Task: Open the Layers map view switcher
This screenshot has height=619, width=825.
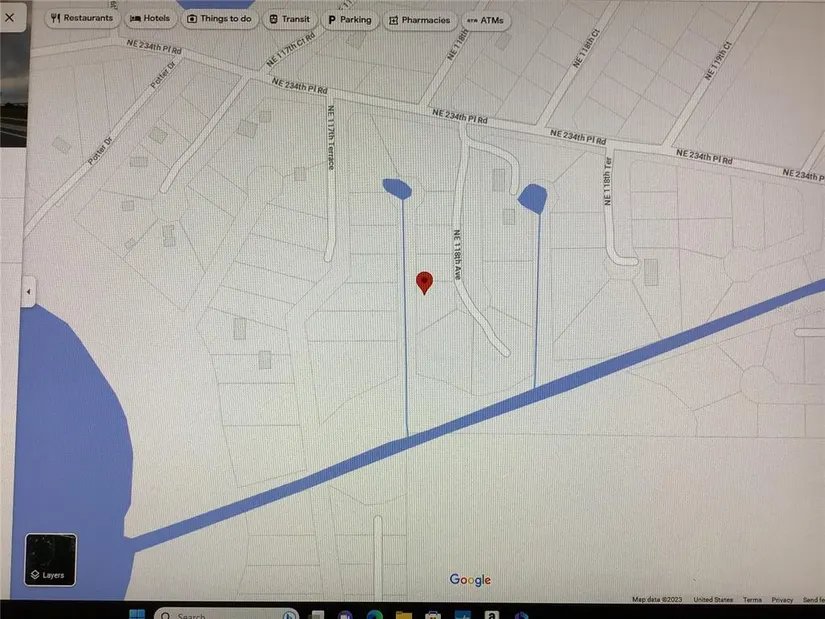Action: pyautogui.click(x=48, y=559)
